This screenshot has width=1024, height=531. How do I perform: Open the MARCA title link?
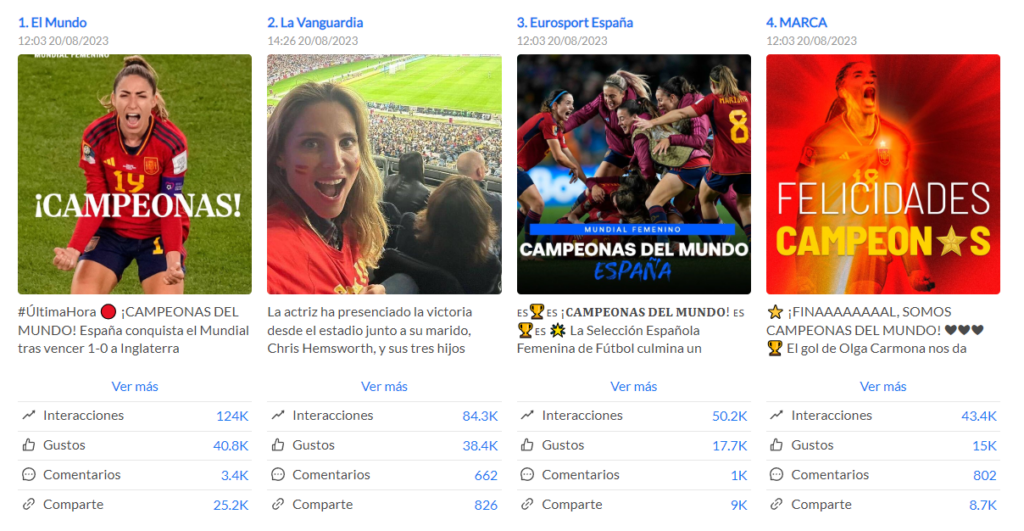797,22
